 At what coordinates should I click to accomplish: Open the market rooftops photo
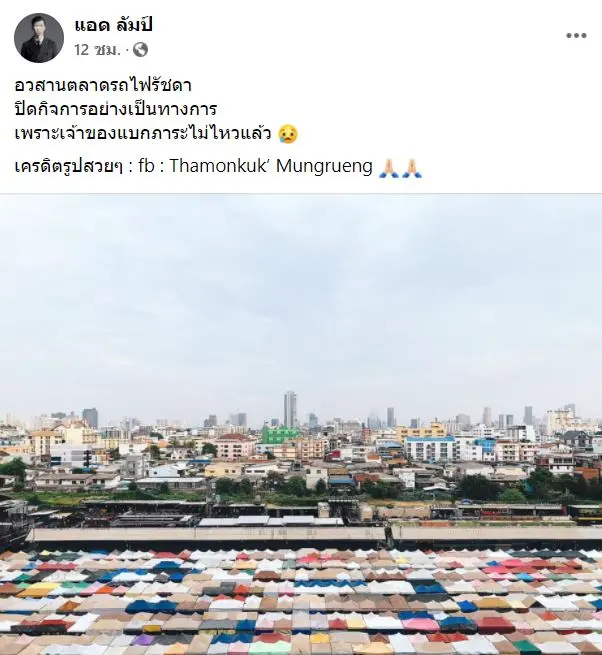tap(301, 425)
